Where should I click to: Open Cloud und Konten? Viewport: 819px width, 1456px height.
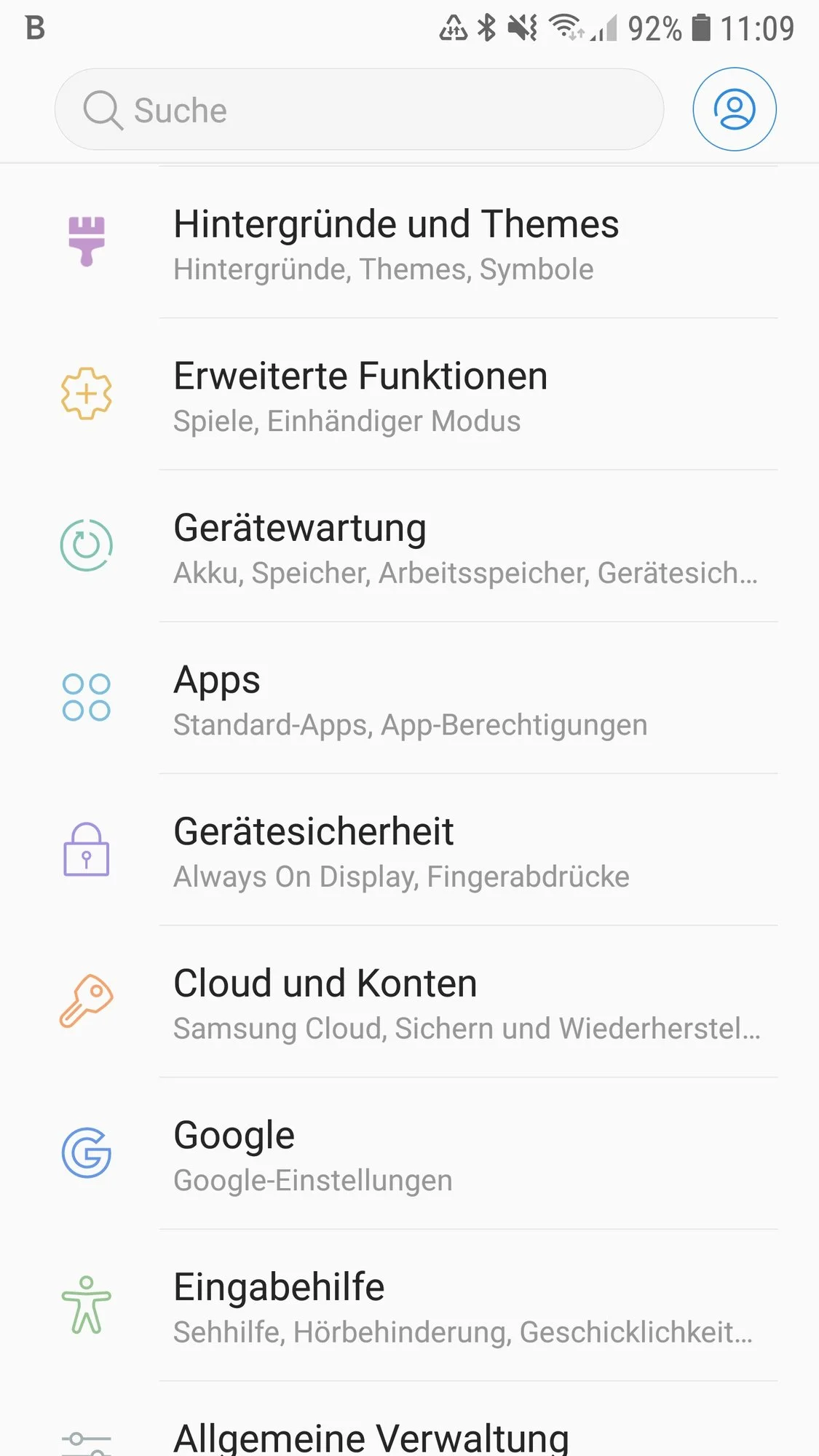409,1002
